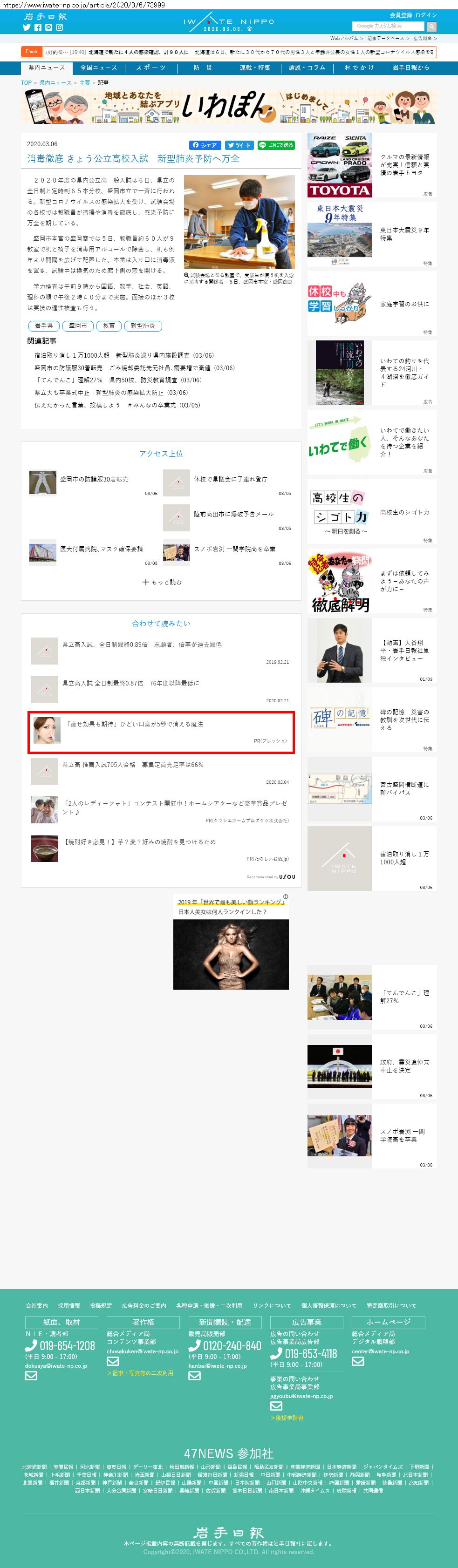Tap the search magnifier button

click(x=431, y=27)
